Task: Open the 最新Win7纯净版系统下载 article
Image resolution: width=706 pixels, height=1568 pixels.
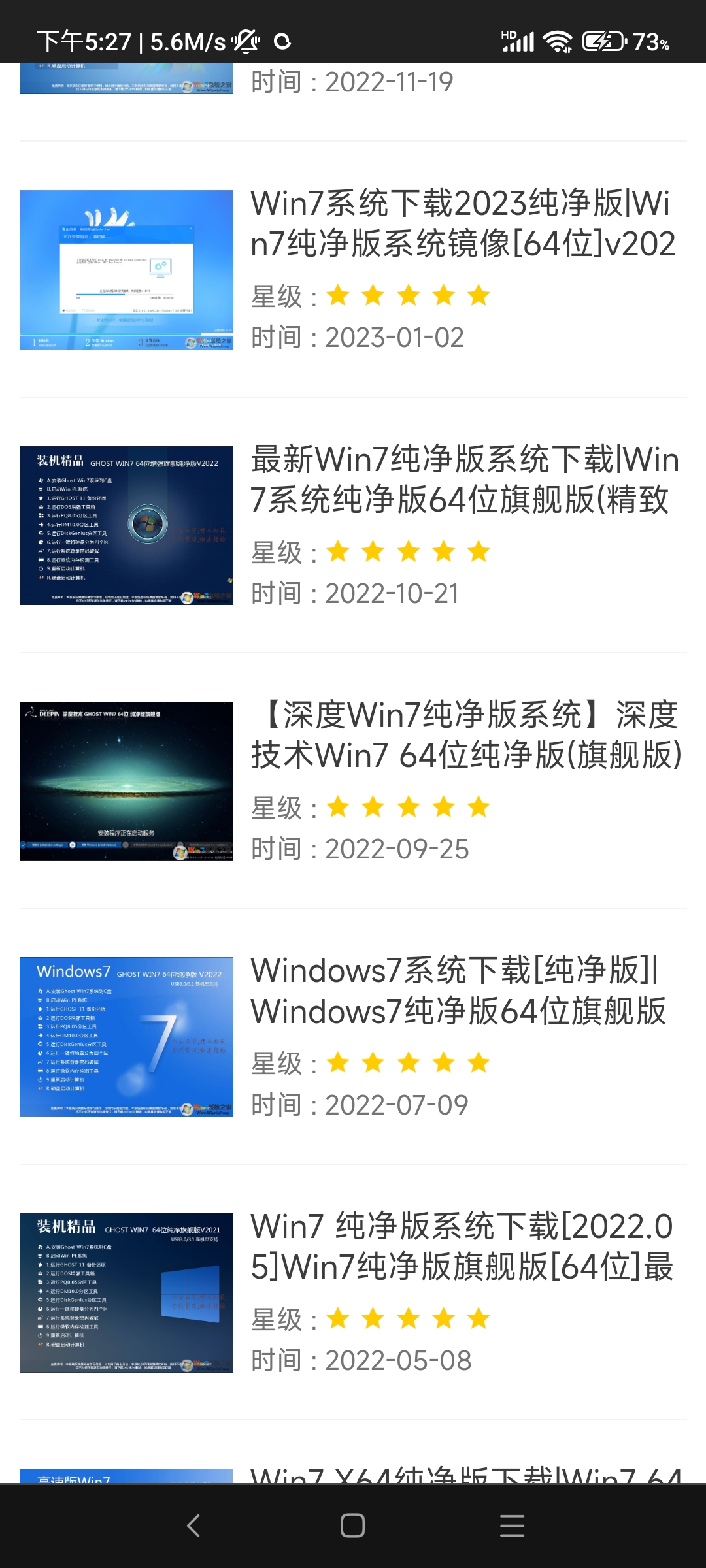Action: click(x=464, y=483)
